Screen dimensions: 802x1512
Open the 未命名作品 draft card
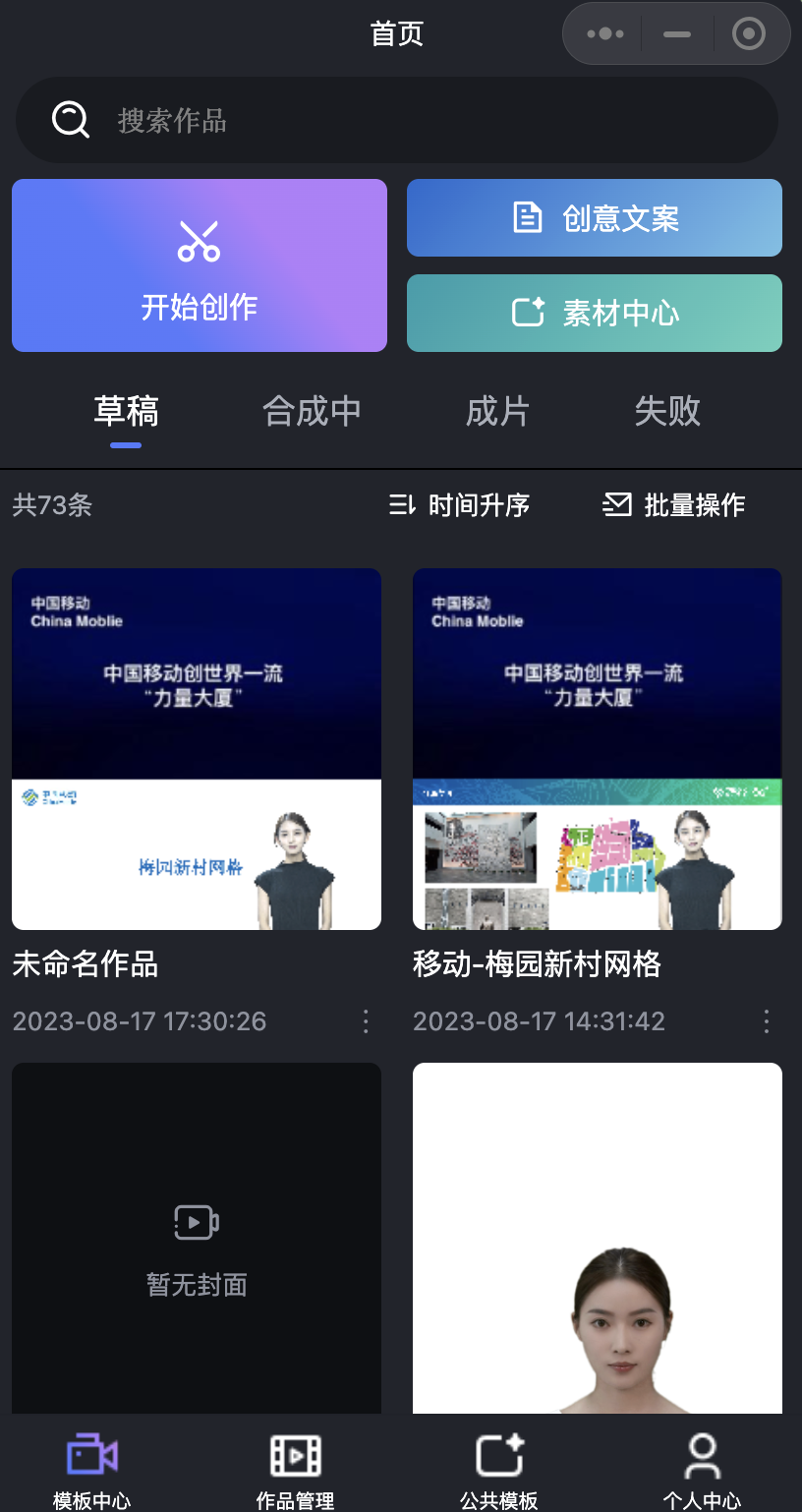click(197, 749)
